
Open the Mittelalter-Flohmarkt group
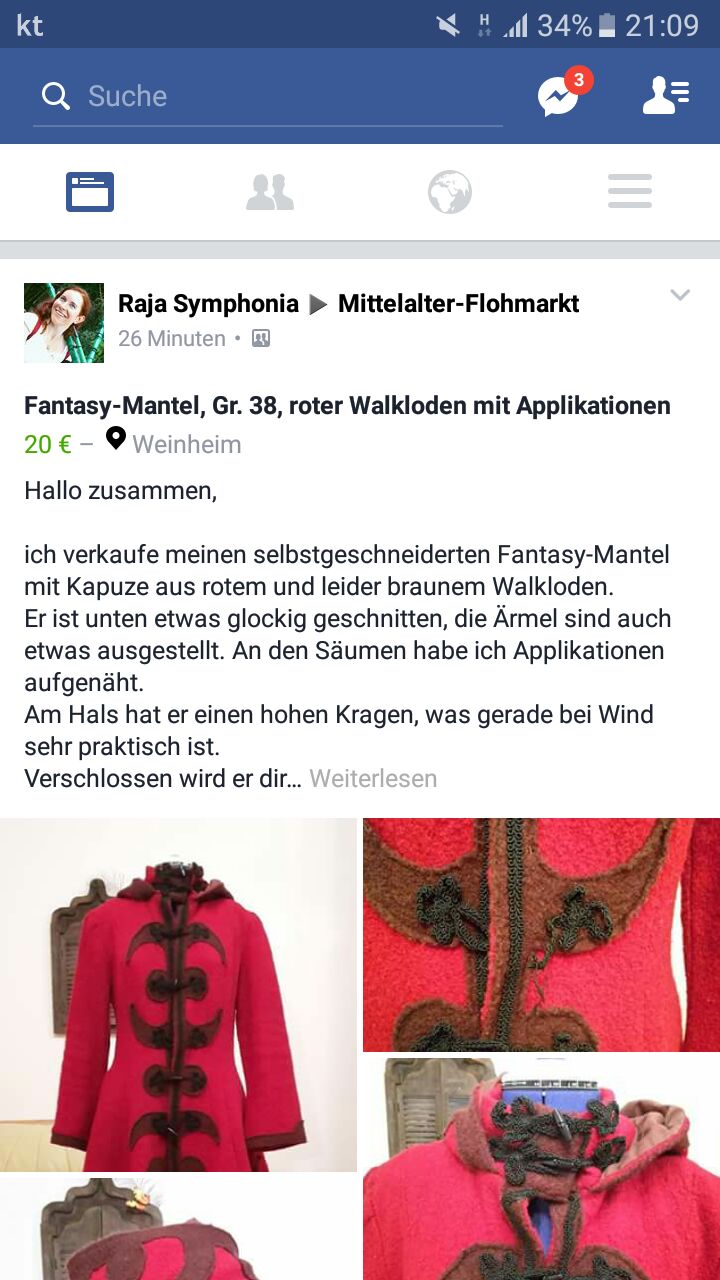[x=458, y=304]
